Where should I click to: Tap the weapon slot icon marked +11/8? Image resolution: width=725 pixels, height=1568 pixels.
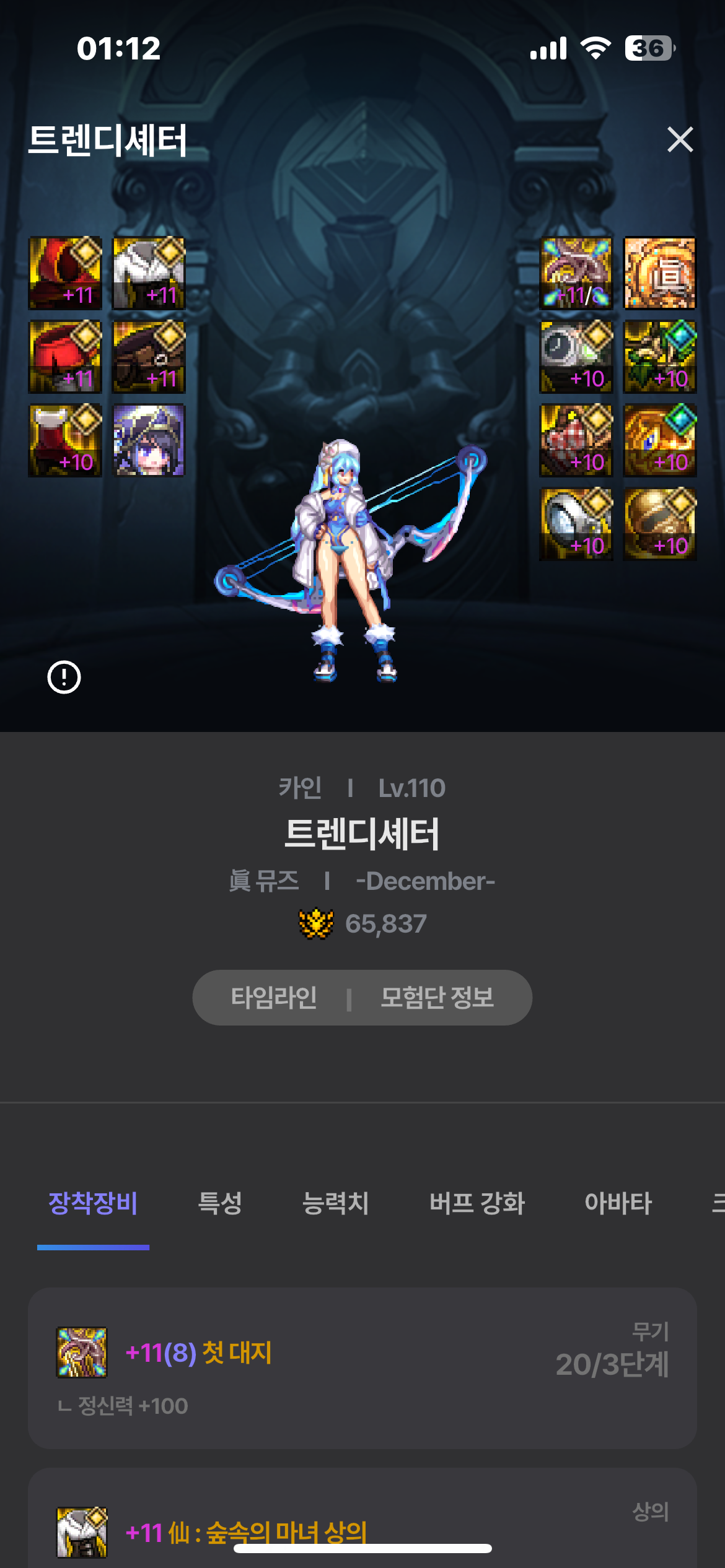pos(576,273)
